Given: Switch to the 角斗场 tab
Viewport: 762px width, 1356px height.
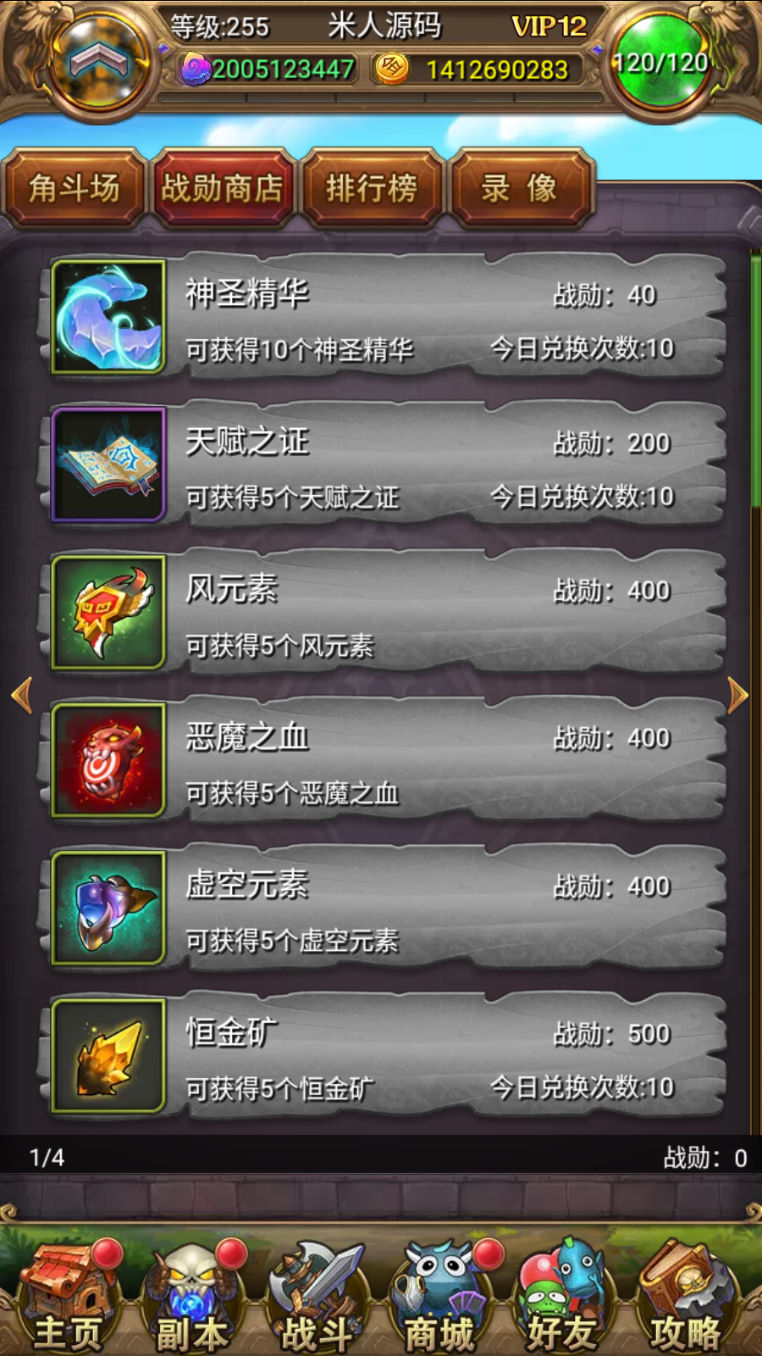Looking at the screenshot, I should [74, 188].
